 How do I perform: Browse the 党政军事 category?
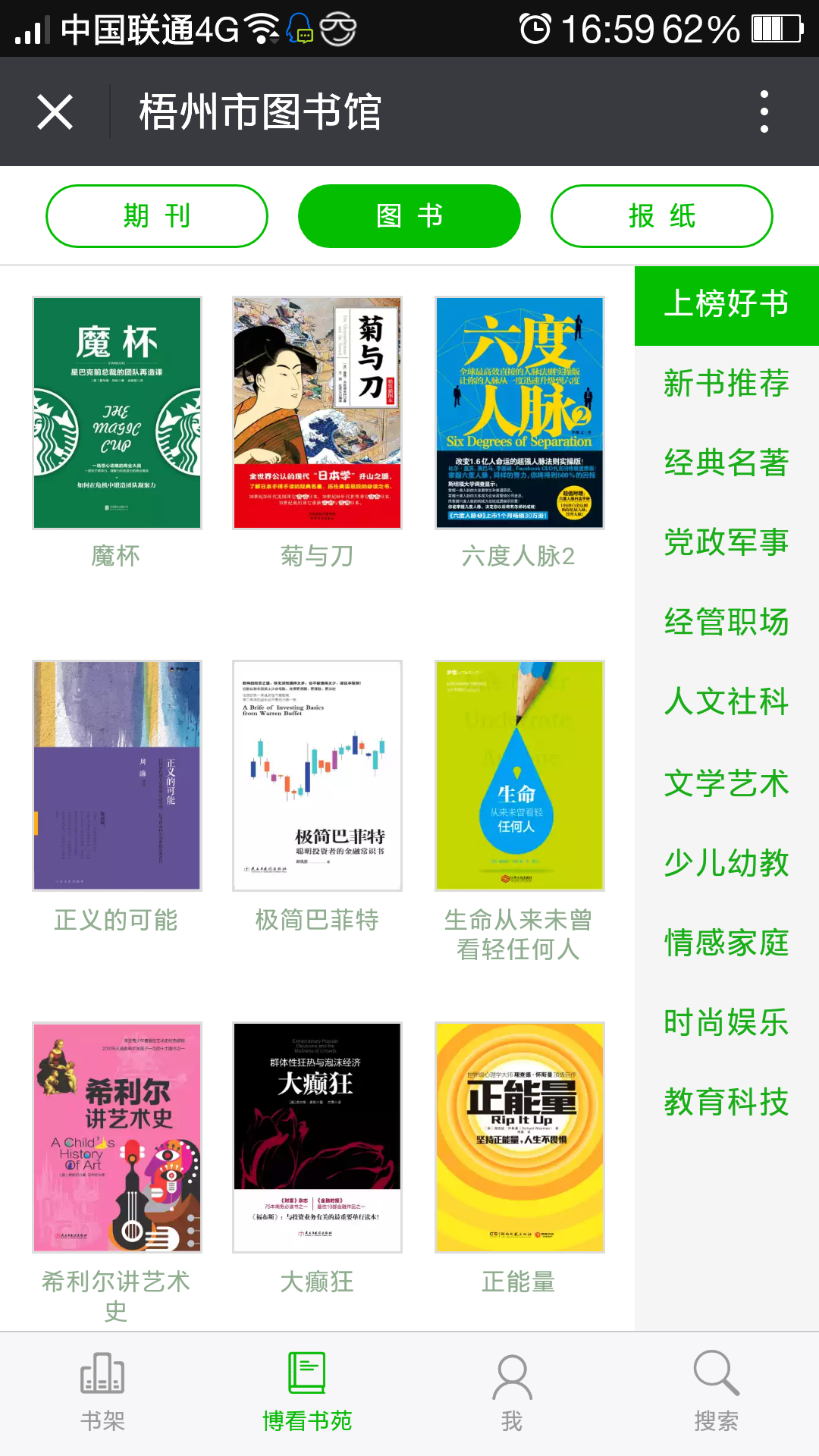[x=726, y=542]
